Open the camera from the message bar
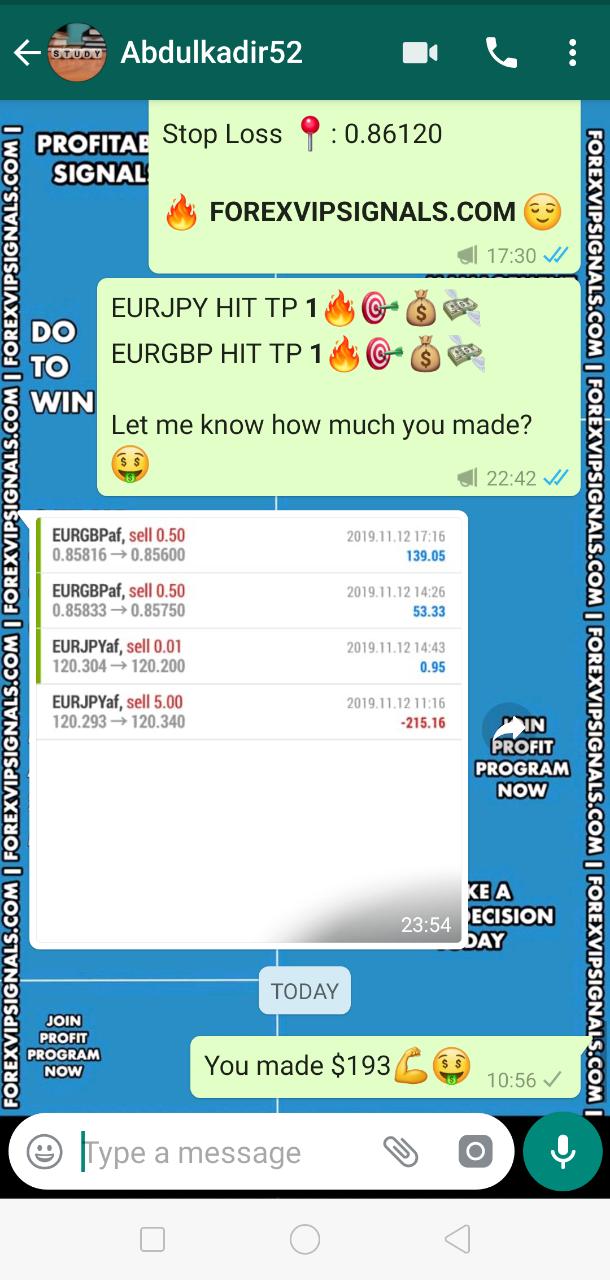The image size is (610, 1280). coord(475,1152)
